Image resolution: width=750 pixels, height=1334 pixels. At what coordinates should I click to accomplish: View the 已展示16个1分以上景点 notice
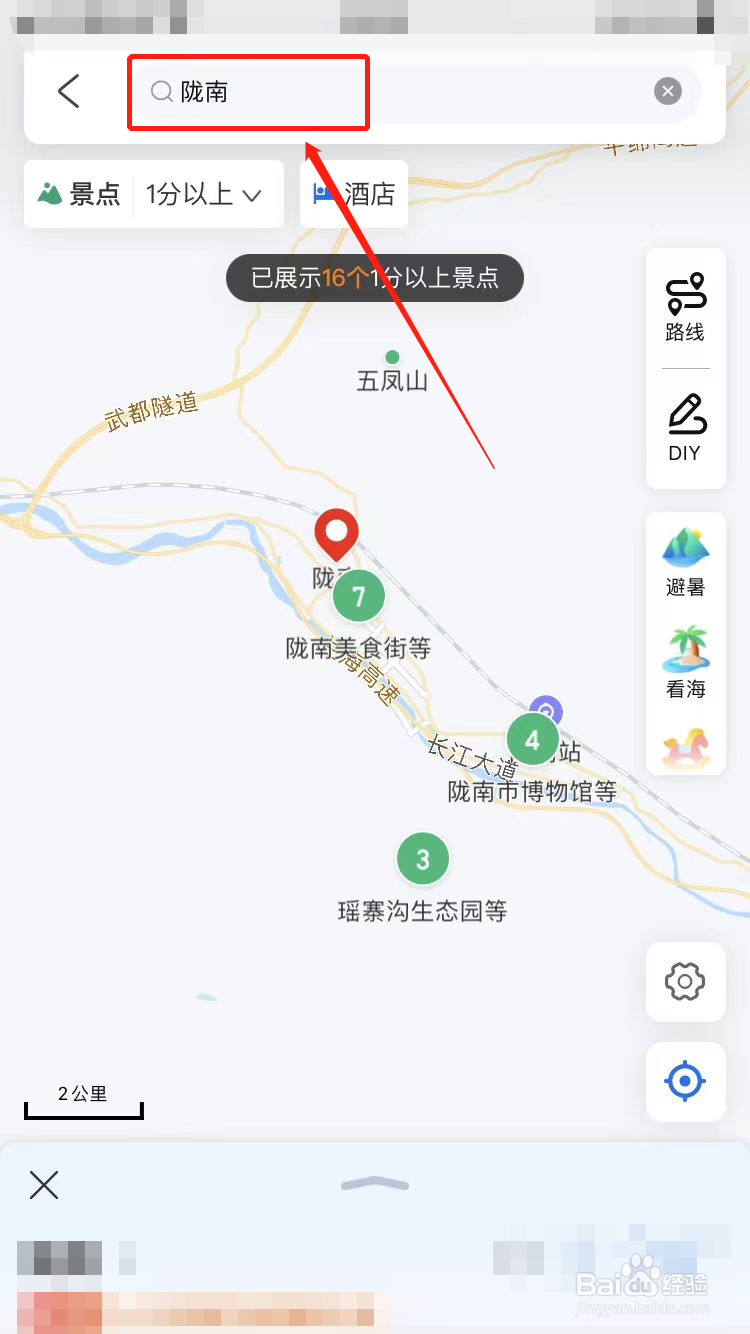pos(374,278)
